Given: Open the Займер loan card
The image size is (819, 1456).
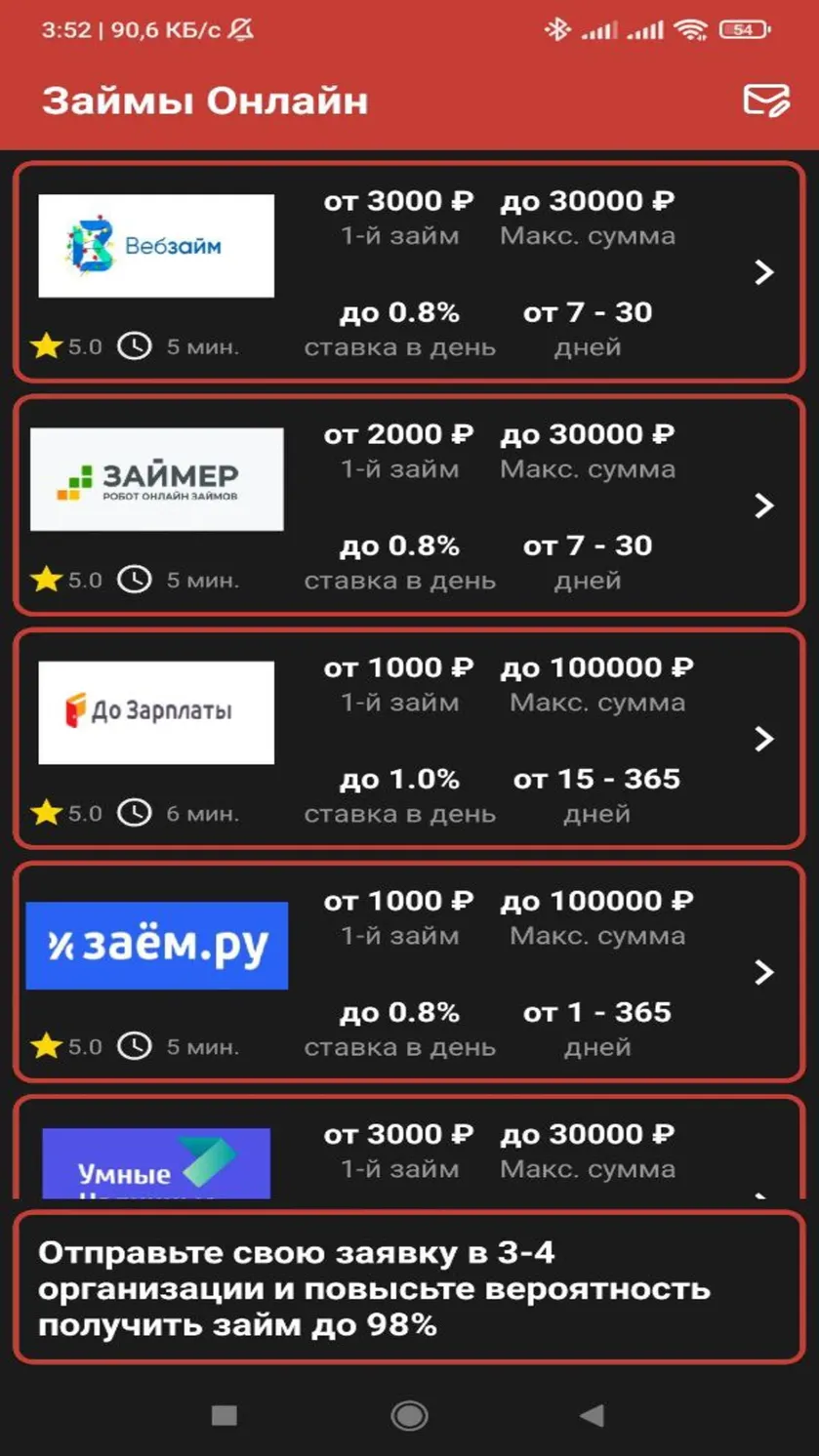Looking at the screenshot, I should (x=409, y=506).
